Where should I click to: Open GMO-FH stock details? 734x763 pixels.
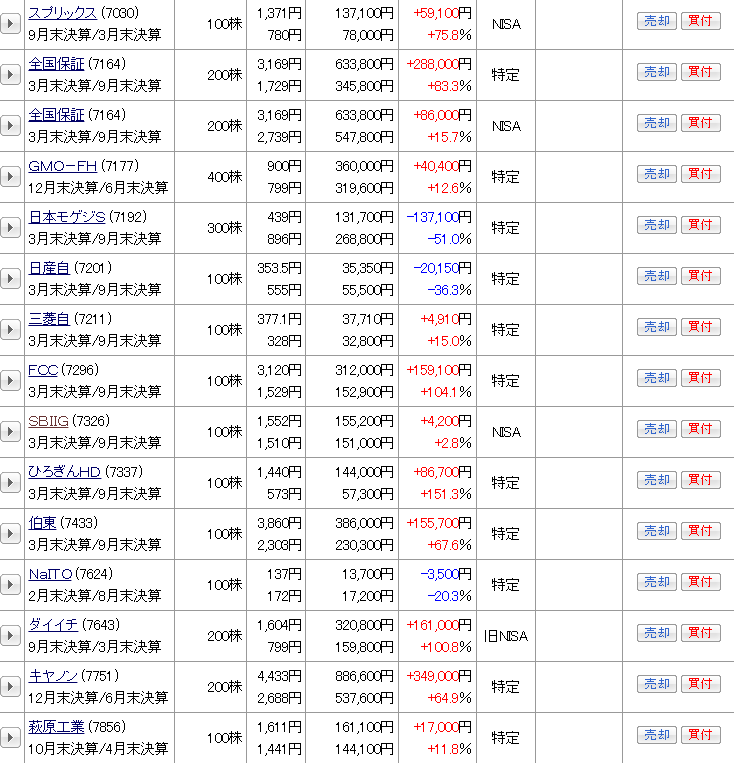click(60, 165)
